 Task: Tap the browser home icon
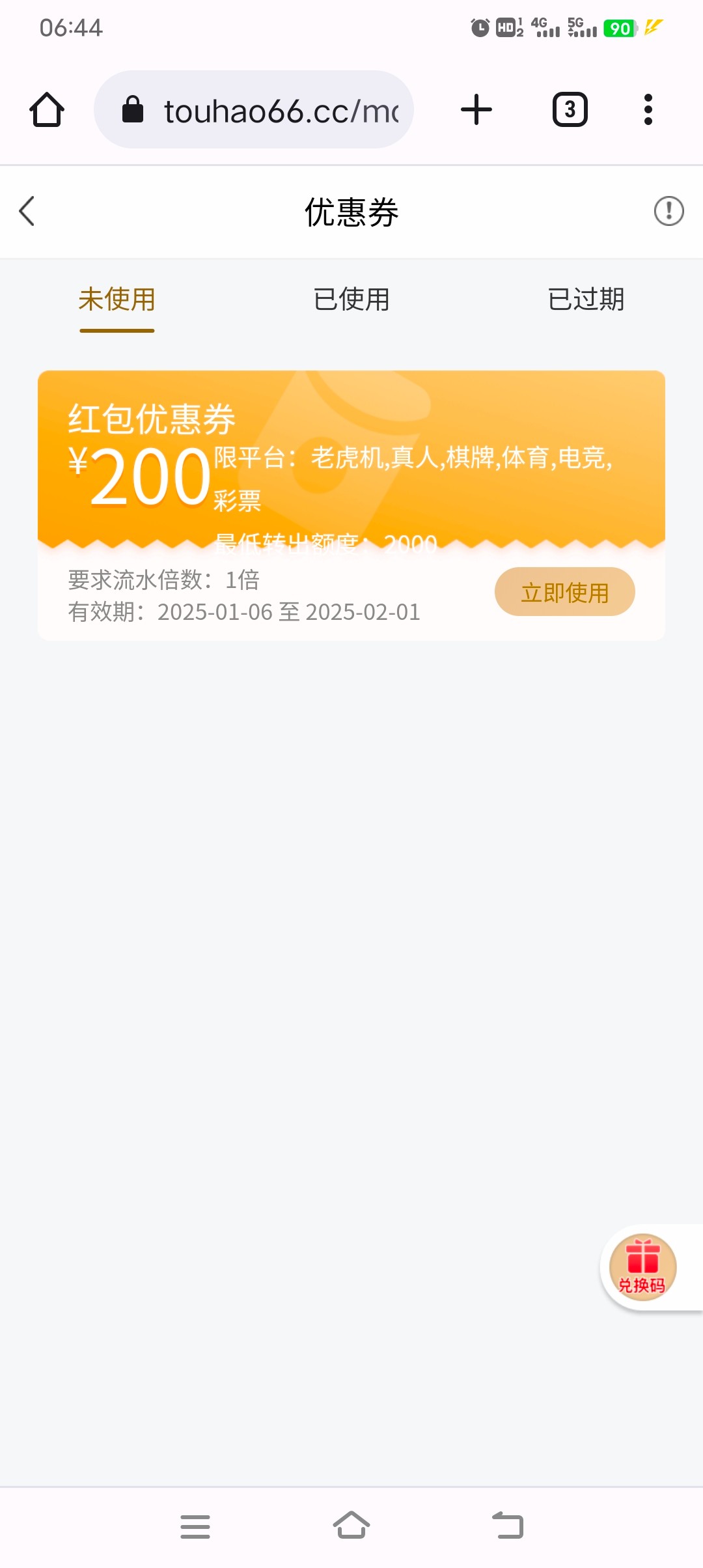(47, 109)
